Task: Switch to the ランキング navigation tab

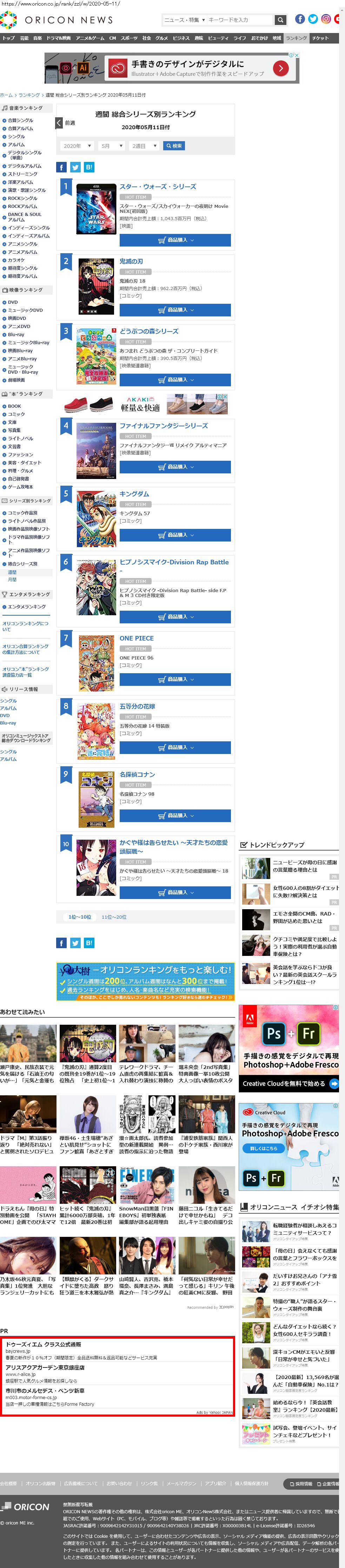Action: pyautogui.click(x=296, y=38)
